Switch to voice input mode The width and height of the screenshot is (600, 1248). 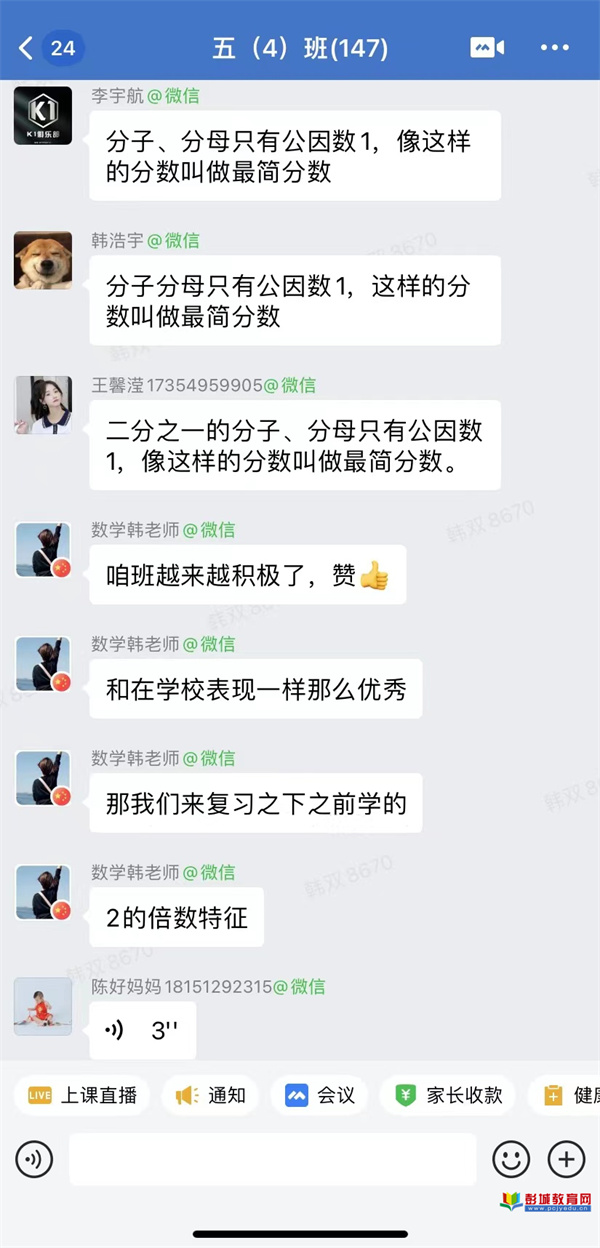tap(34, 1160)
